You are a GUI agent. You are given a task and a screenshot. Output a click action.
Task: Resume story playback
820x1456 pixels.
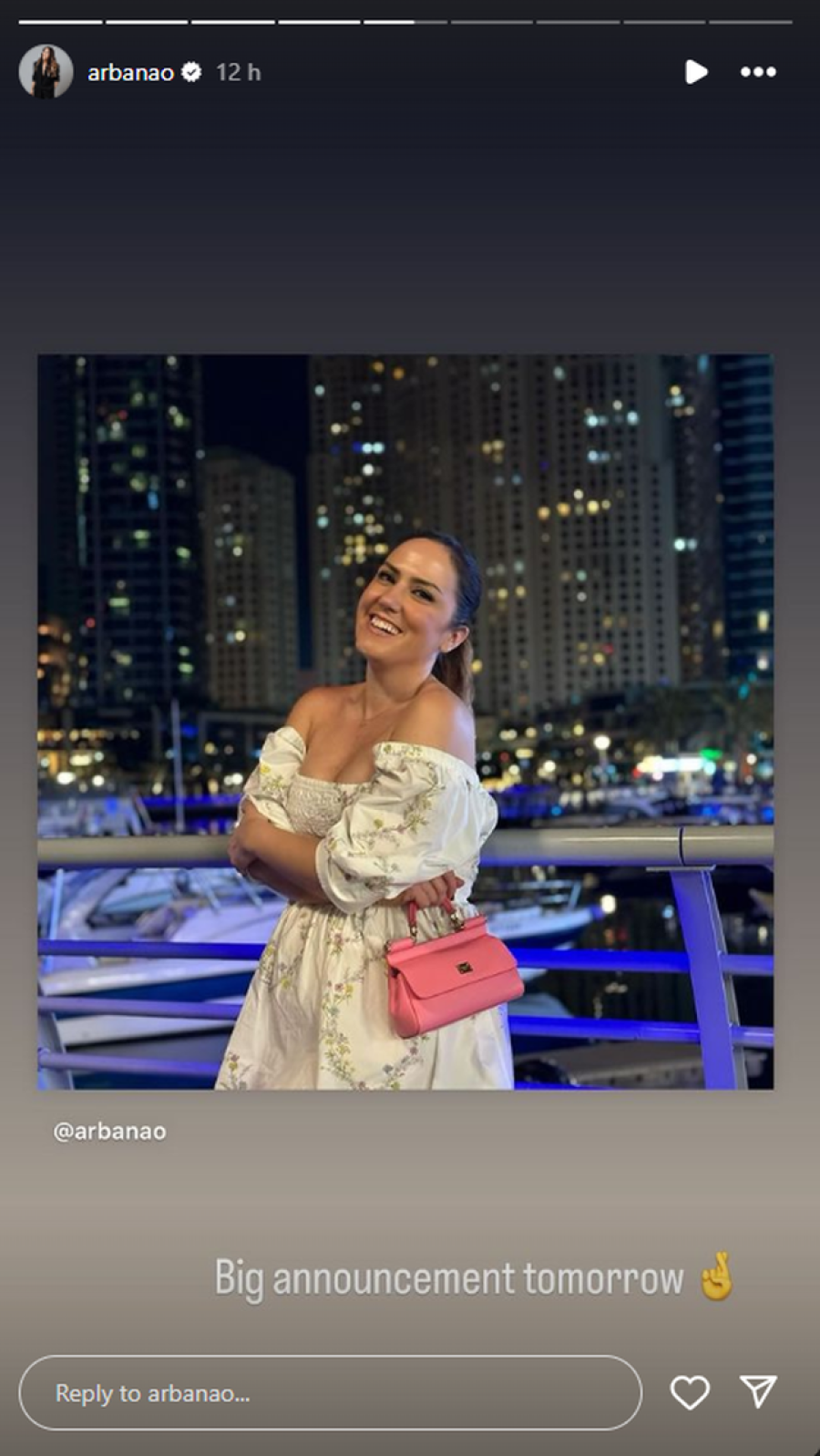695,72
